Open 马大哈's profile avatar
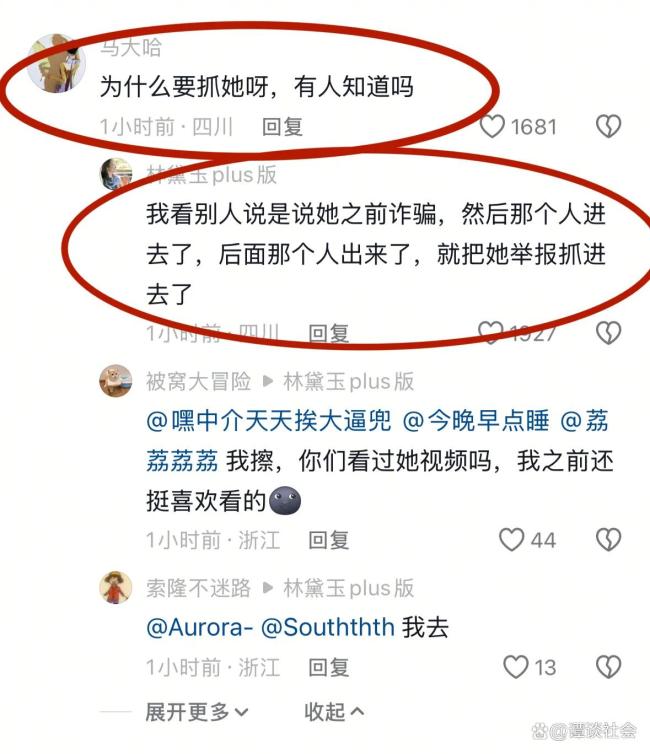 pos(52,62)
